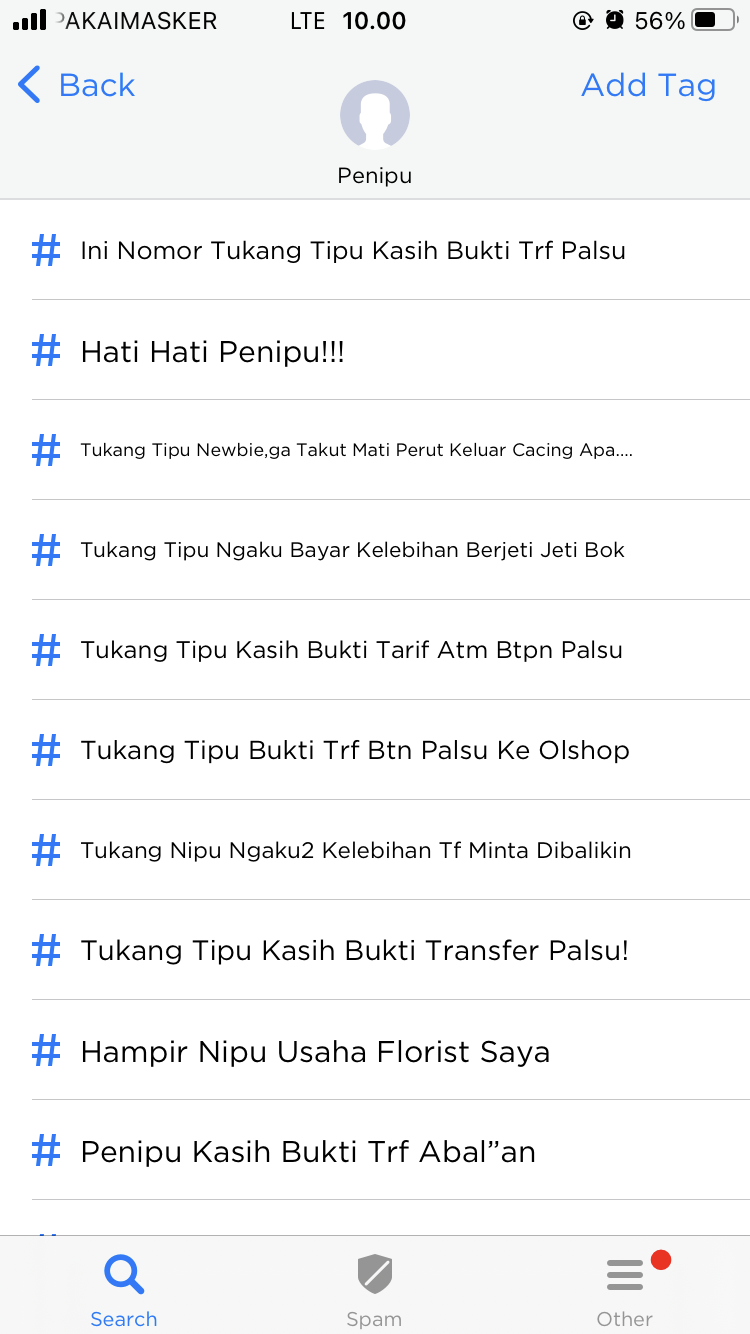Go back to the previous screen
This screenshot has height=1334, width=750.
76,85
